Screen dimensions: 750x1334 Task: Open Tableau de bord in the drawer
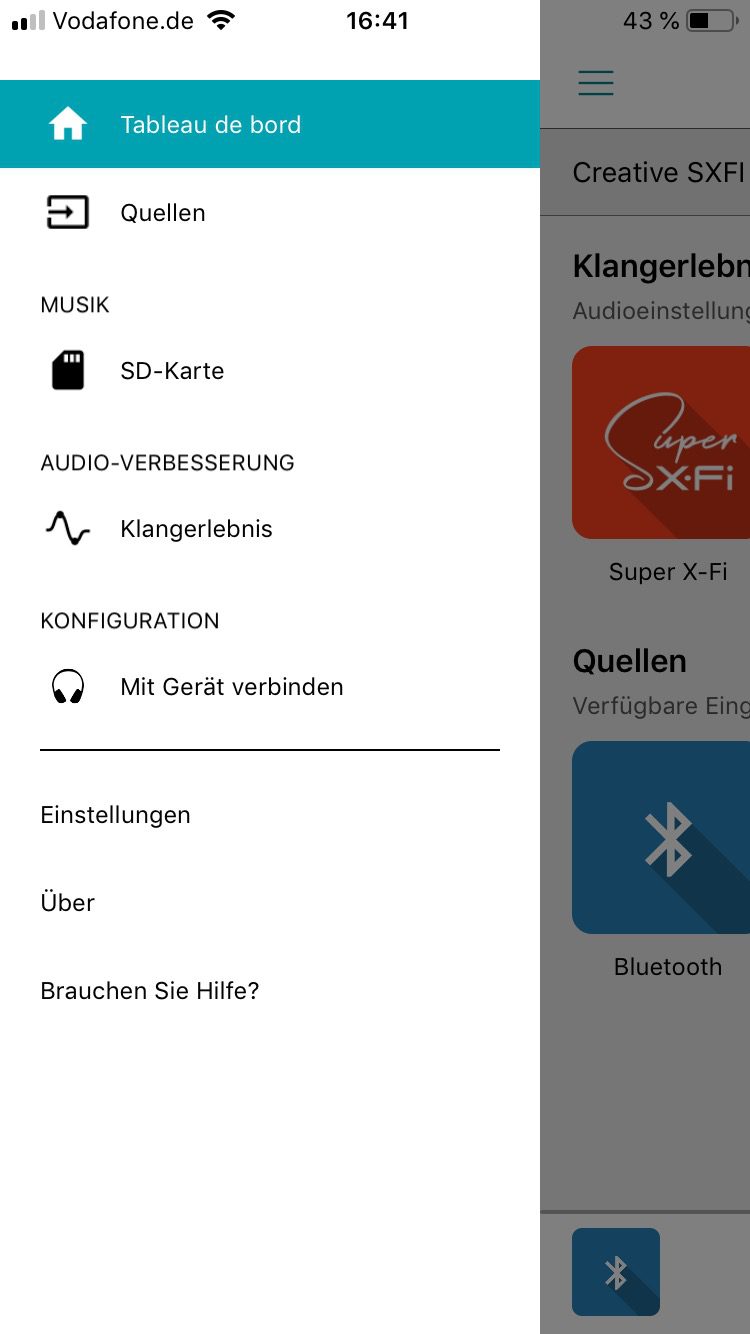pos(210,125)
